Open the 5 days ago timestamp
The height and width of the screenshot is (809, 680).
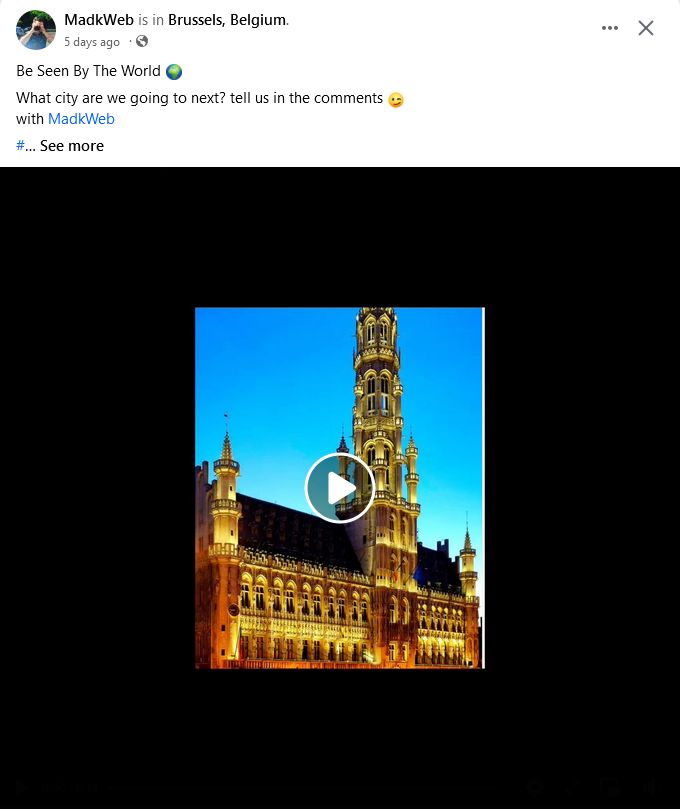coord(92,42)
